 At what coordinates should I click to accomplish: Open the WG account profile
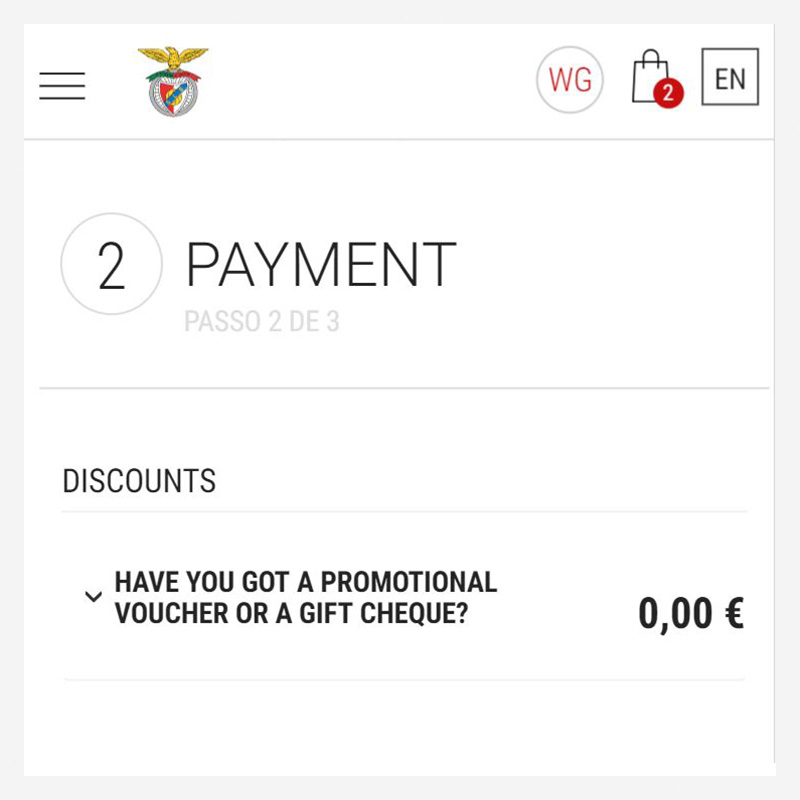(570, 80)
